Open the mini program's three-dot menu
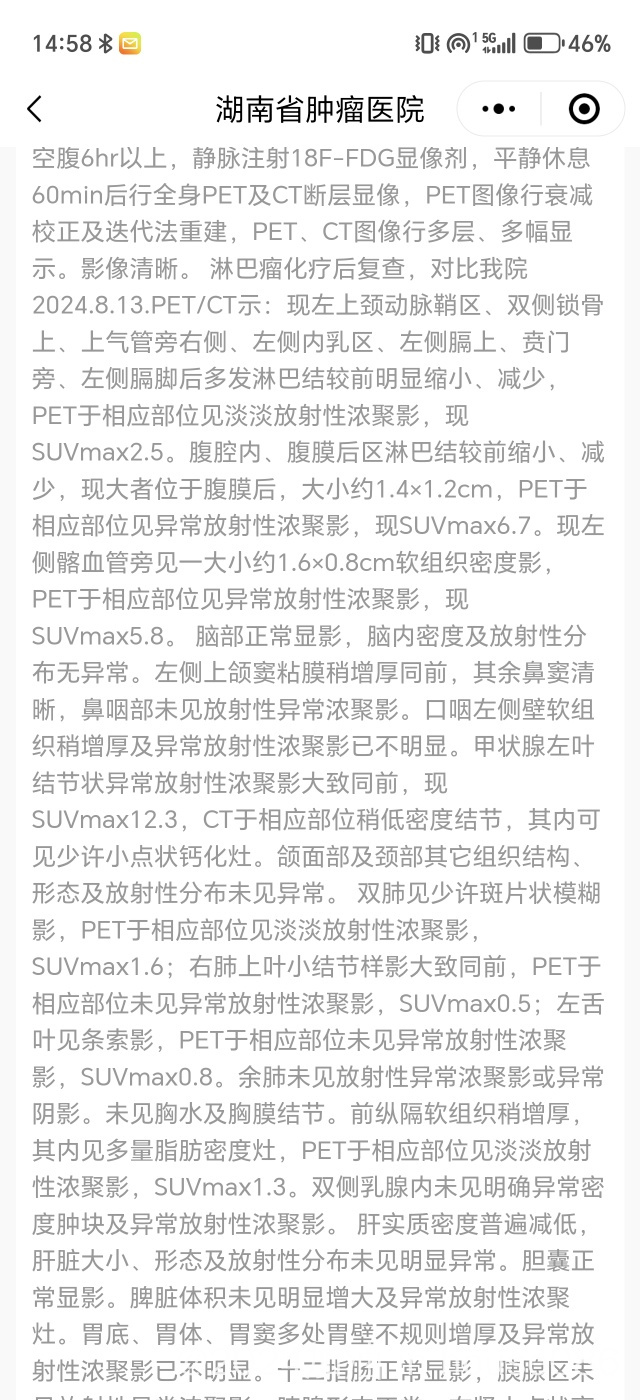Image resolution: width=640 pixels, height=1400 pixels. coord(498,109)
